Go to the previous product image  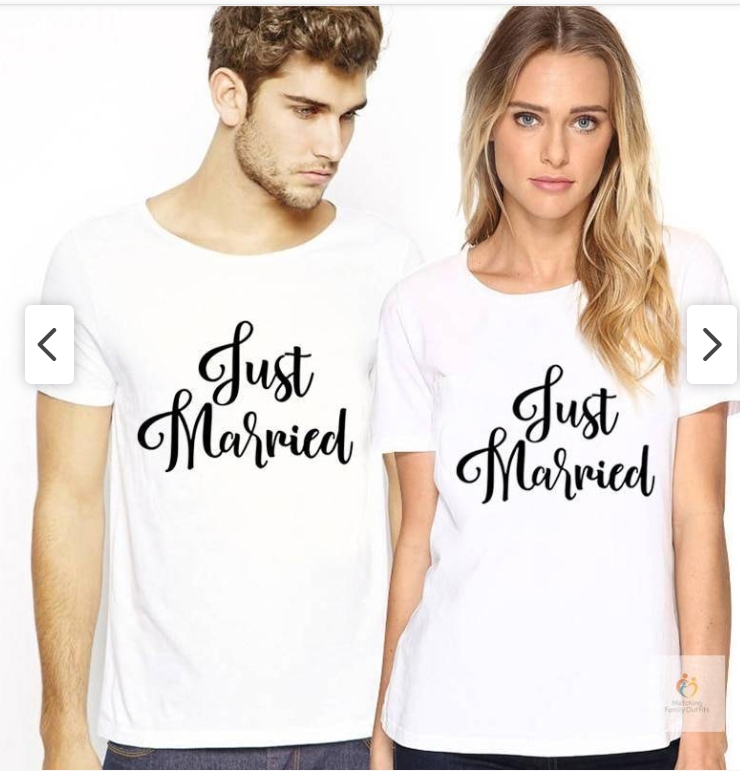click(x=49, y=345)
